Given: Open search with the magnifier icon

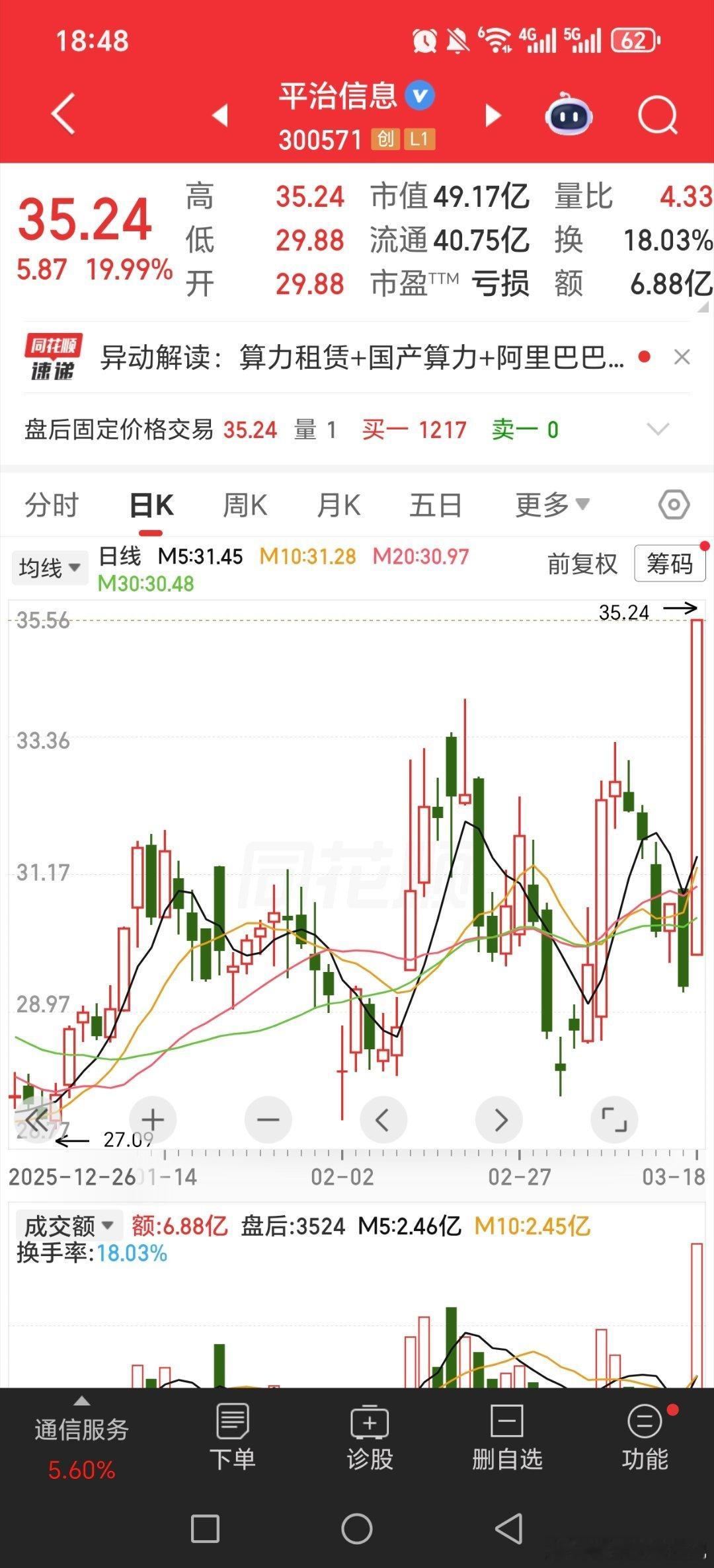Looking at the screenshot, I should pos(658,114).
